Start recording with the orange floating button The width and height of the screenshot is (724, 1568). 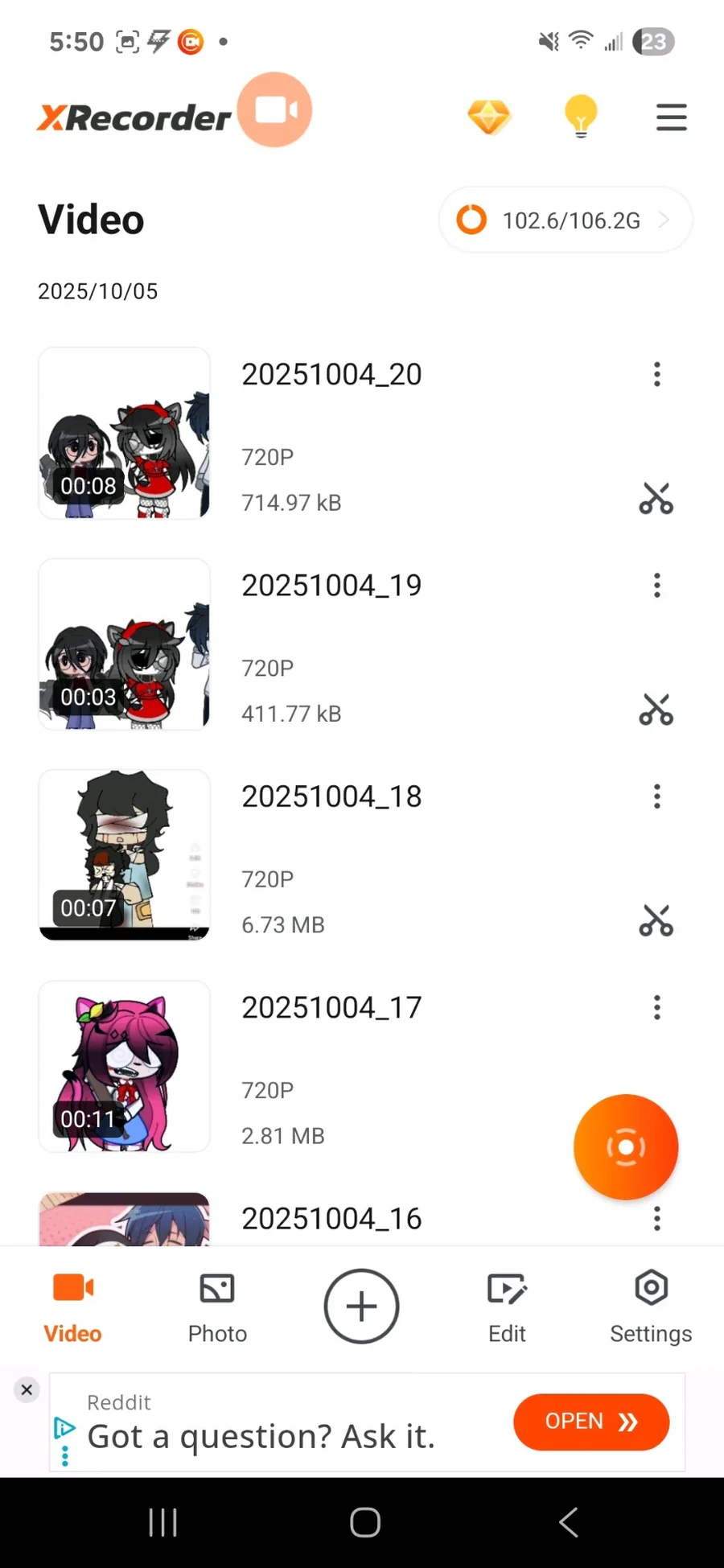(x=625, y=1146)
